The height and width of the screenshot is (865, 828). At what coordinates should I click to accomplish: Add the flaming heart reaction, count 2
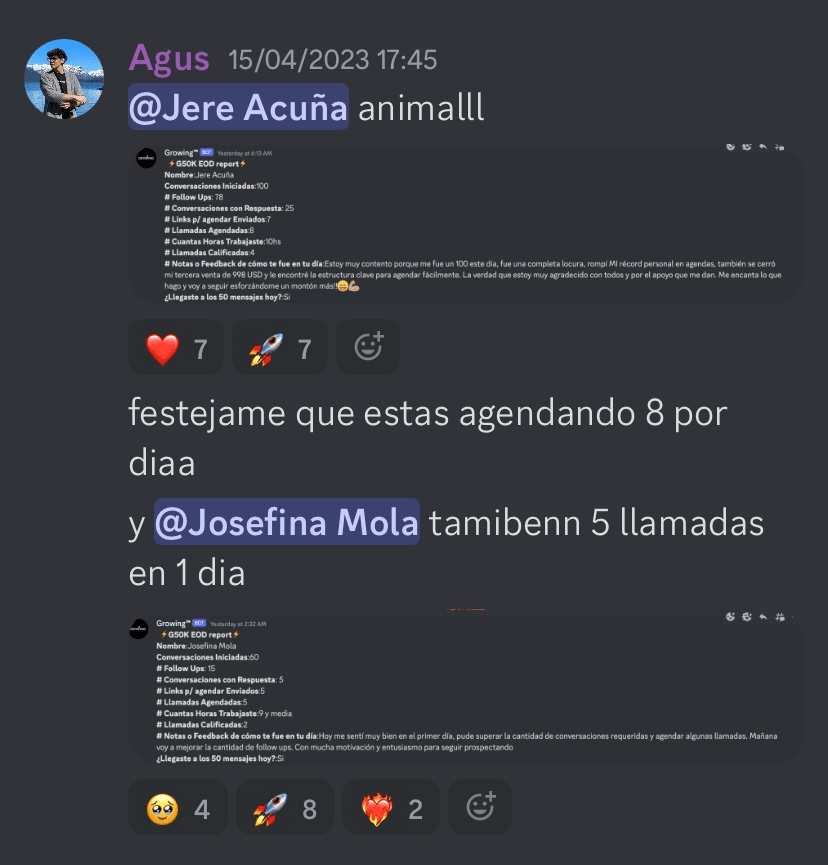tap(391, 807)
